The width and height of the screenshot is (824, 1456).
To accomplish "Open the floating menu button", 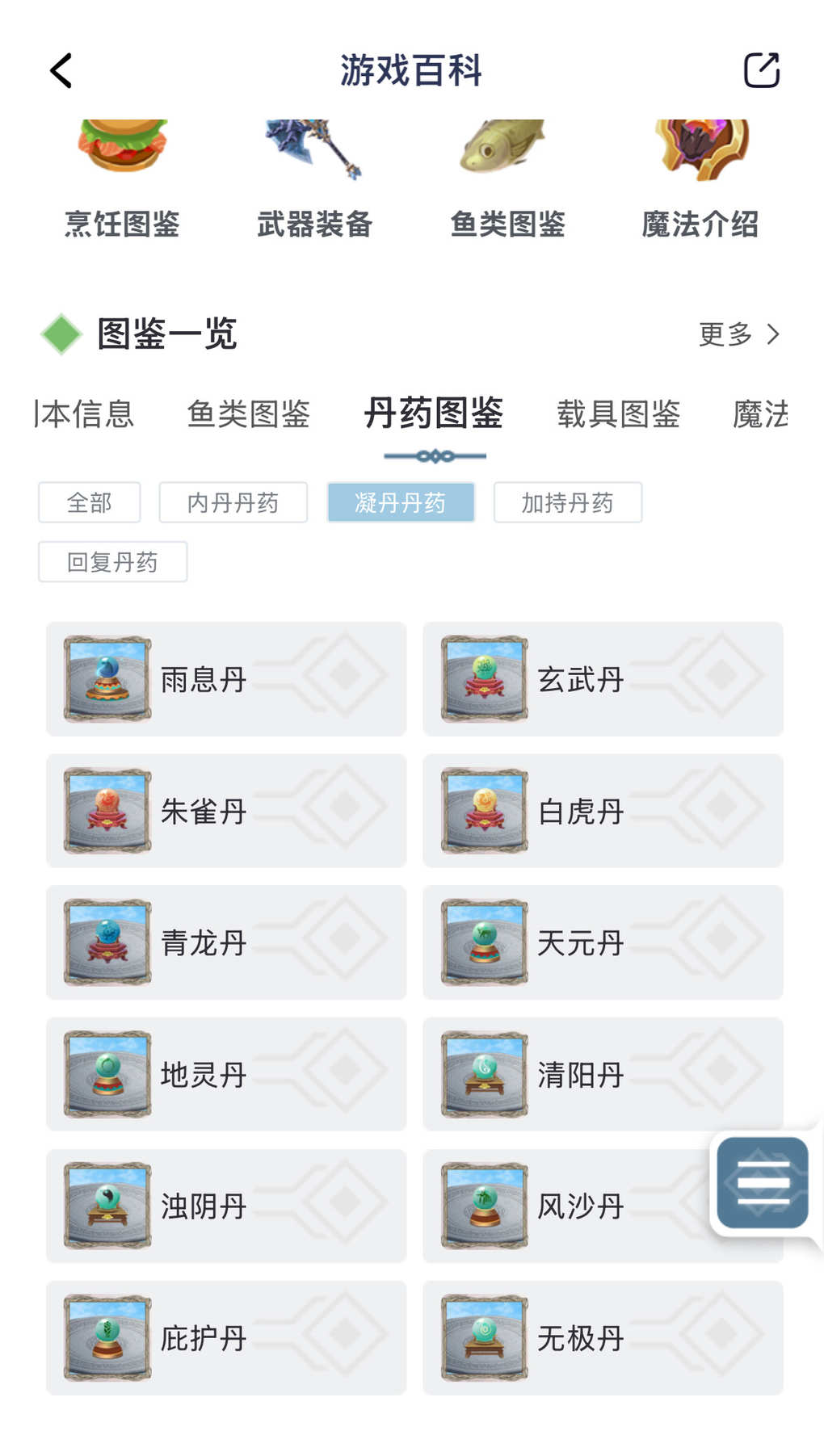I will click(x=763, y=1182).
